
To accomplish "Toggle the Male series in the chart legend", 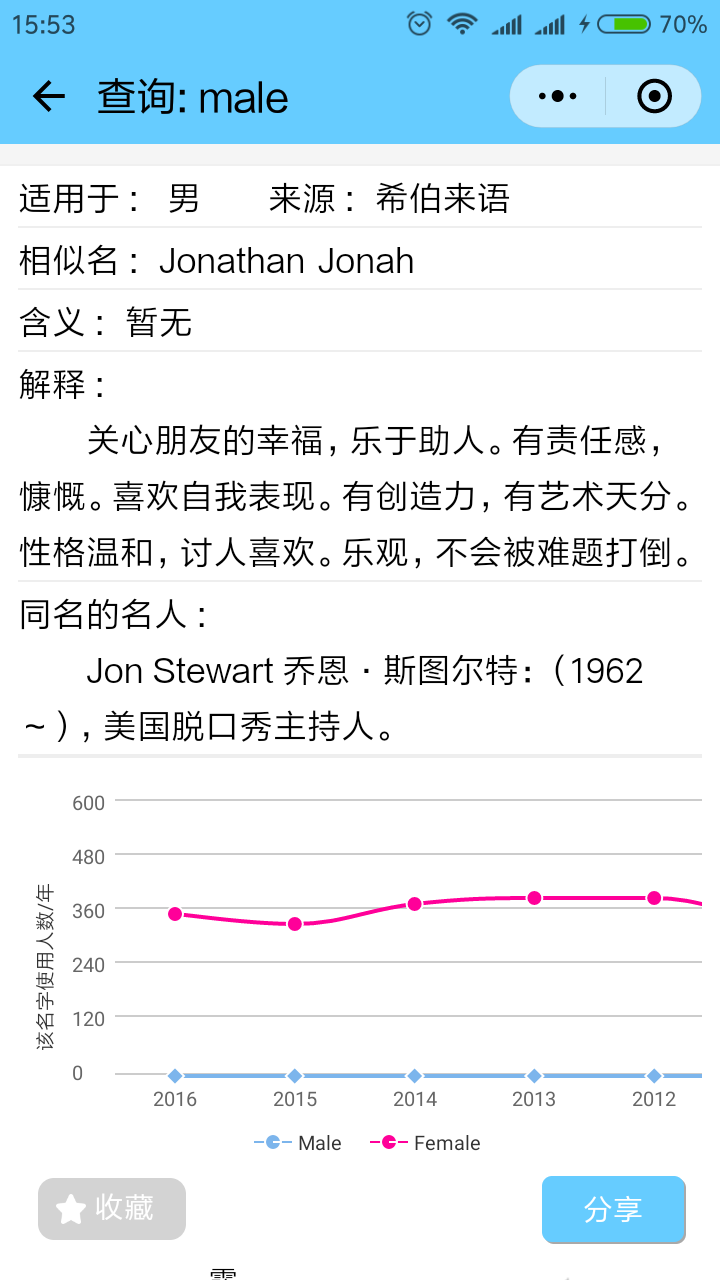I will pyautogui.click(x=298, y=1143).
